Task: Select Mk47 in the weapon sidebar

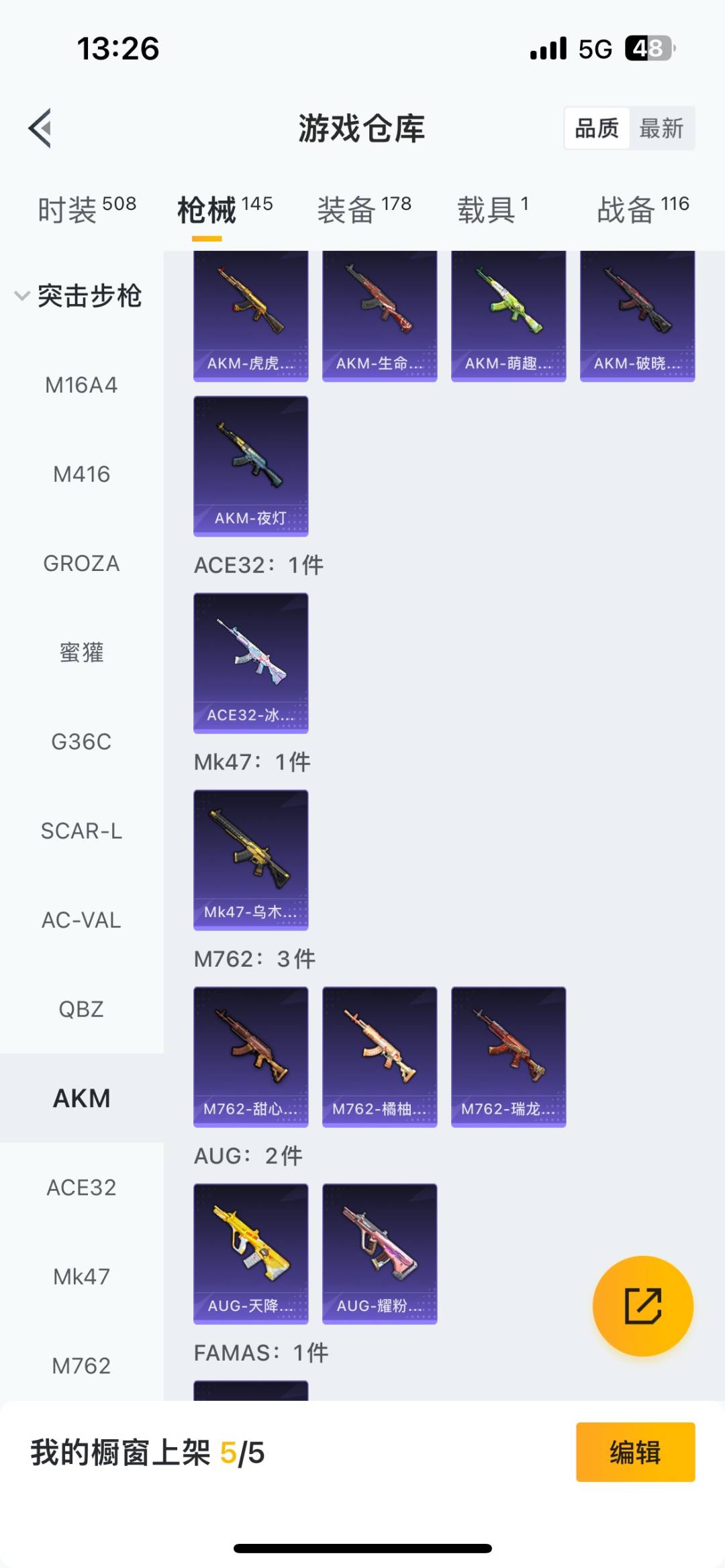Action: point(82,1277)
